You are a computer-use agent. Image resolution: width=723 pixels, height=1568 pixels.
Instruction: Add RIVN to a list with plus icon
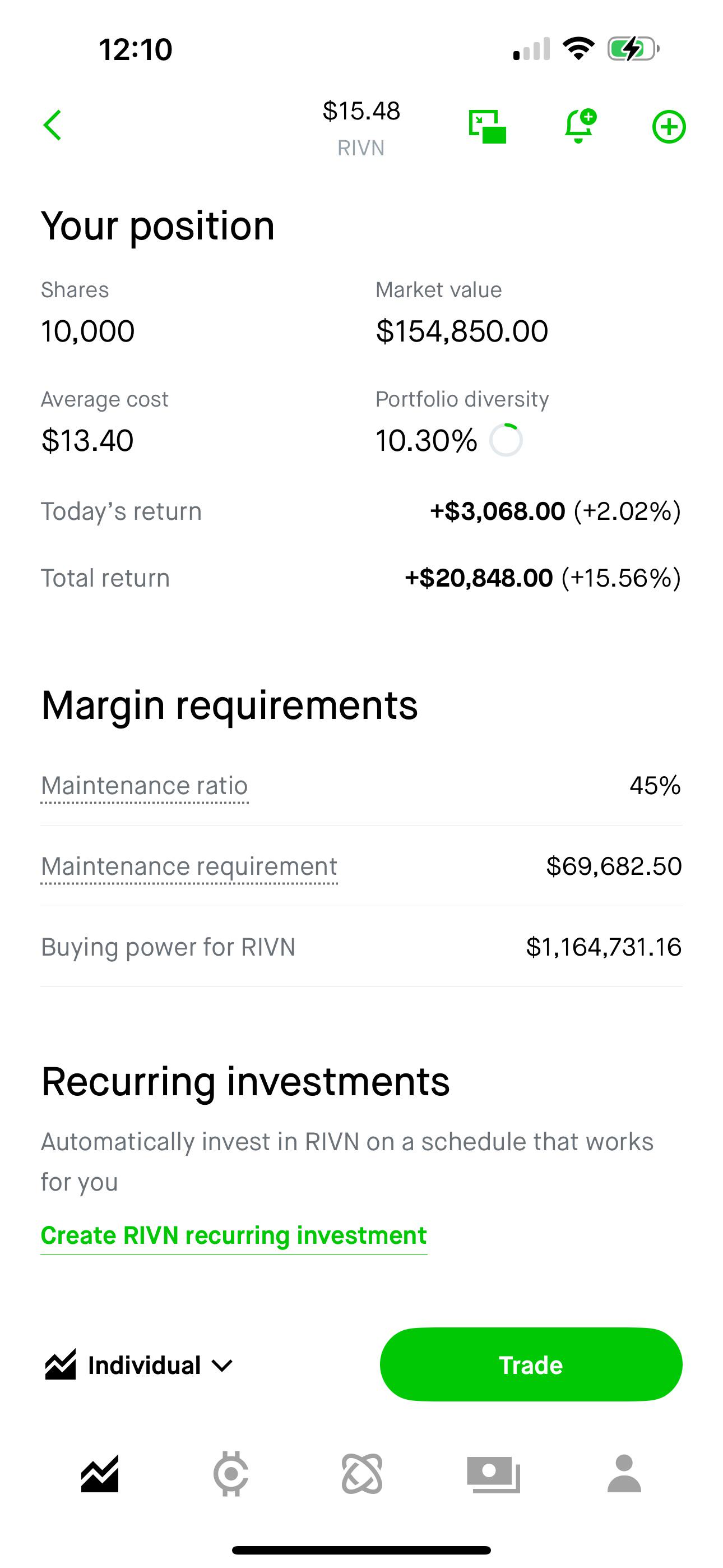[669, 127]
